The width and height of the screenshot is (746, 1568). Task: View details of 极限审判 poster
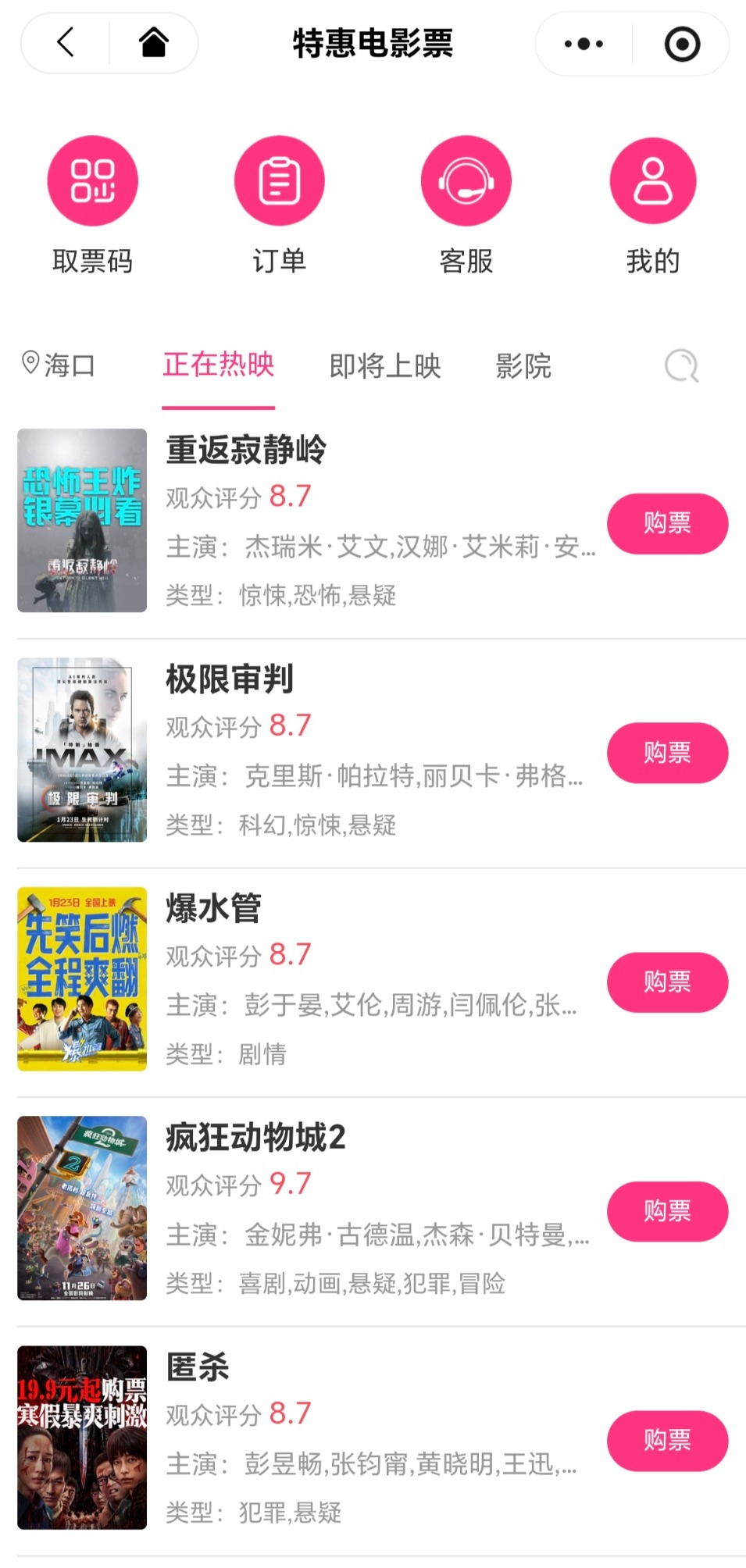(x=82, y=750)
